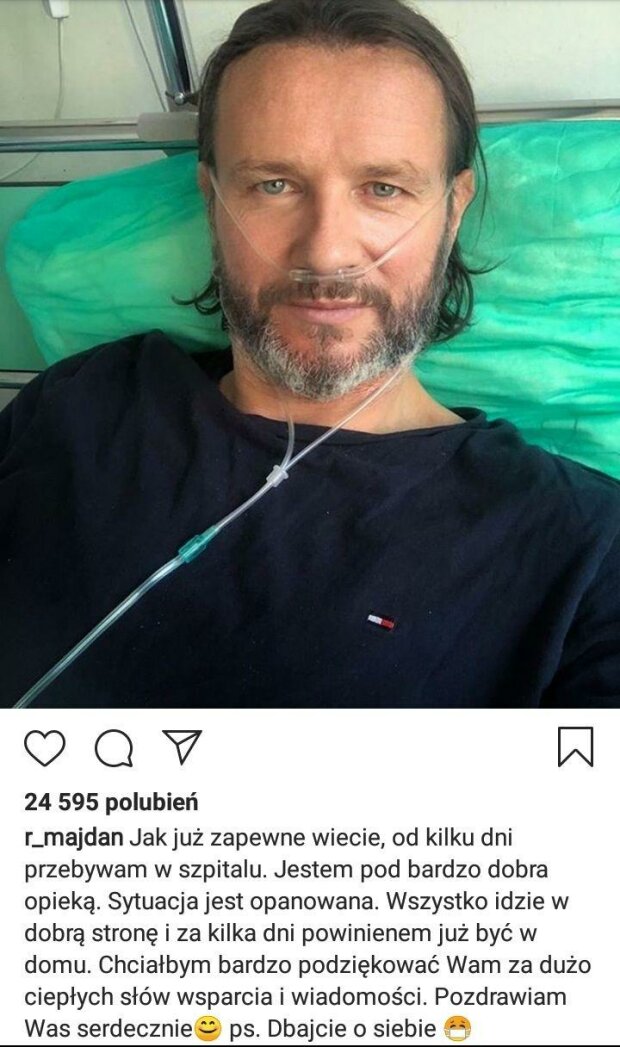The width and height of the screenshot is (620, 1047).
Task: Share the post with the paper plane icon
Action: coord(182,746)
